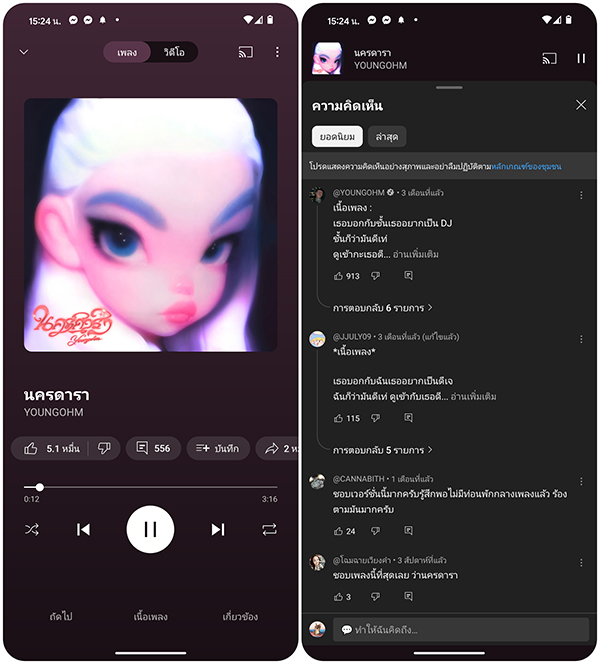Dislike the song นครดารา
Screen dimensions: 600x664
coord(104,448)
